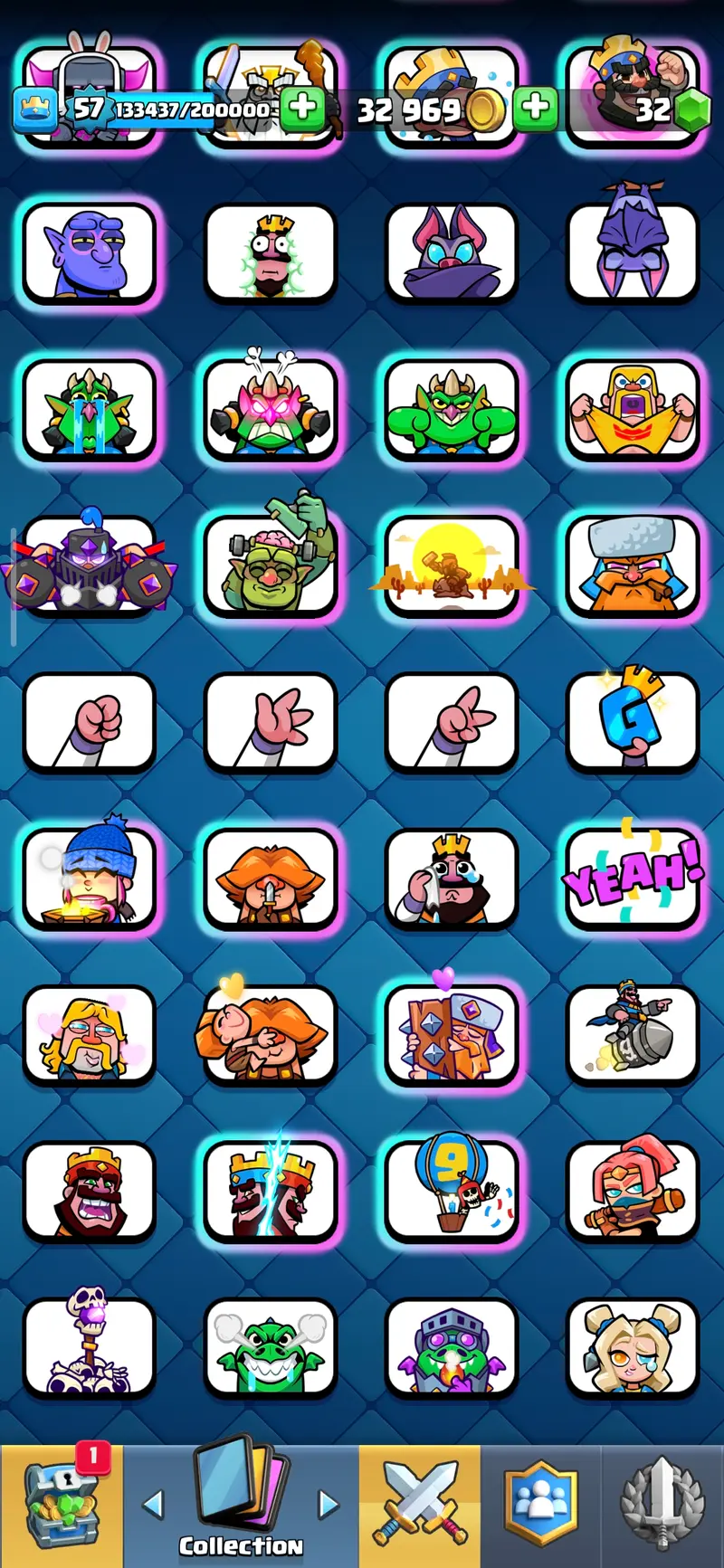This screenshot has height=1568, width=724.
Task: Tap the right arrow beside Collection
Action: pyautogui.click(x=328, y=1505)
